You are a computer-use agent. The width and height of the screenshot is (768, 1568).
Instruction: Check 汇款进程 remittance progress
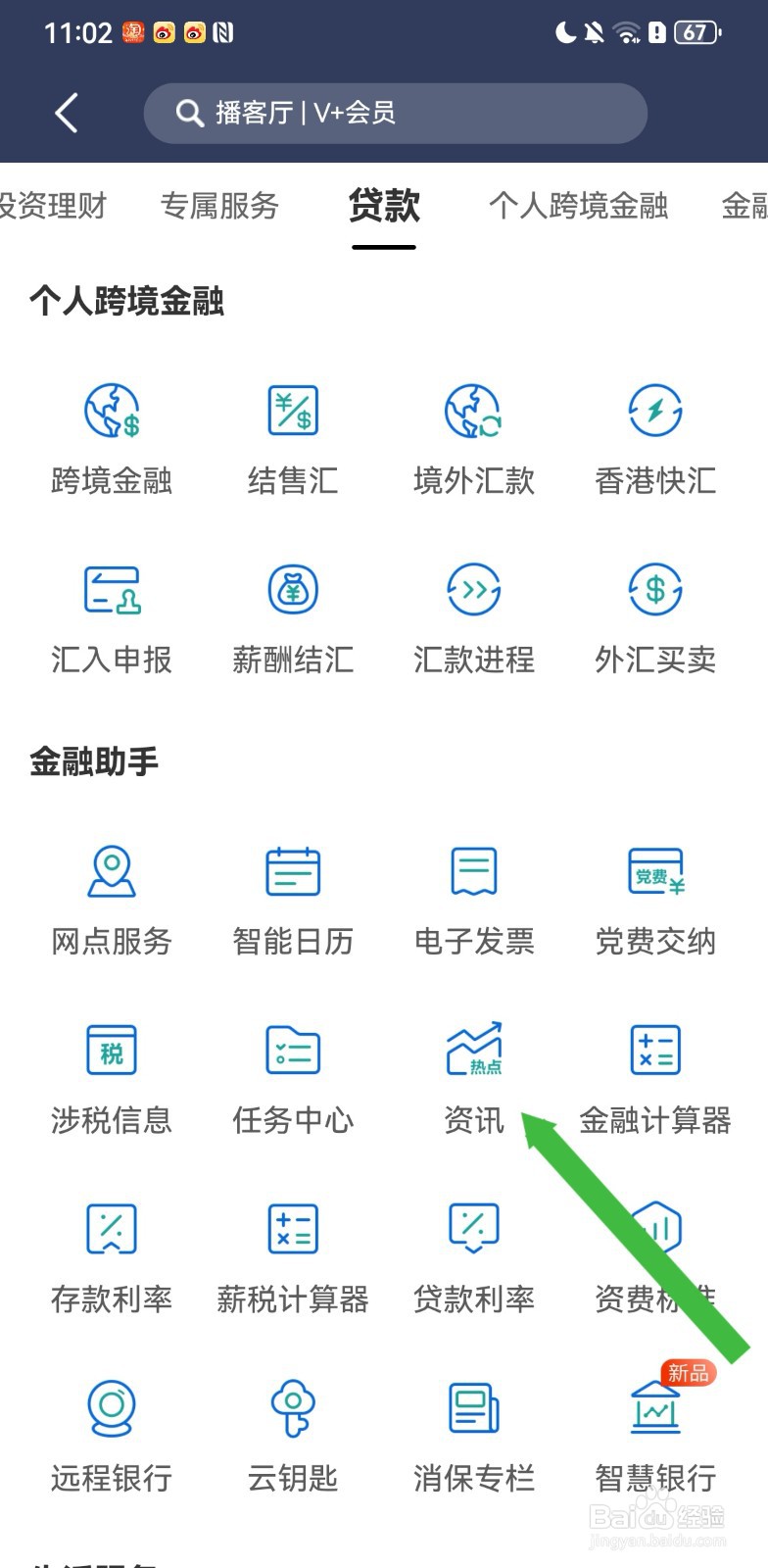click(474, 615)
